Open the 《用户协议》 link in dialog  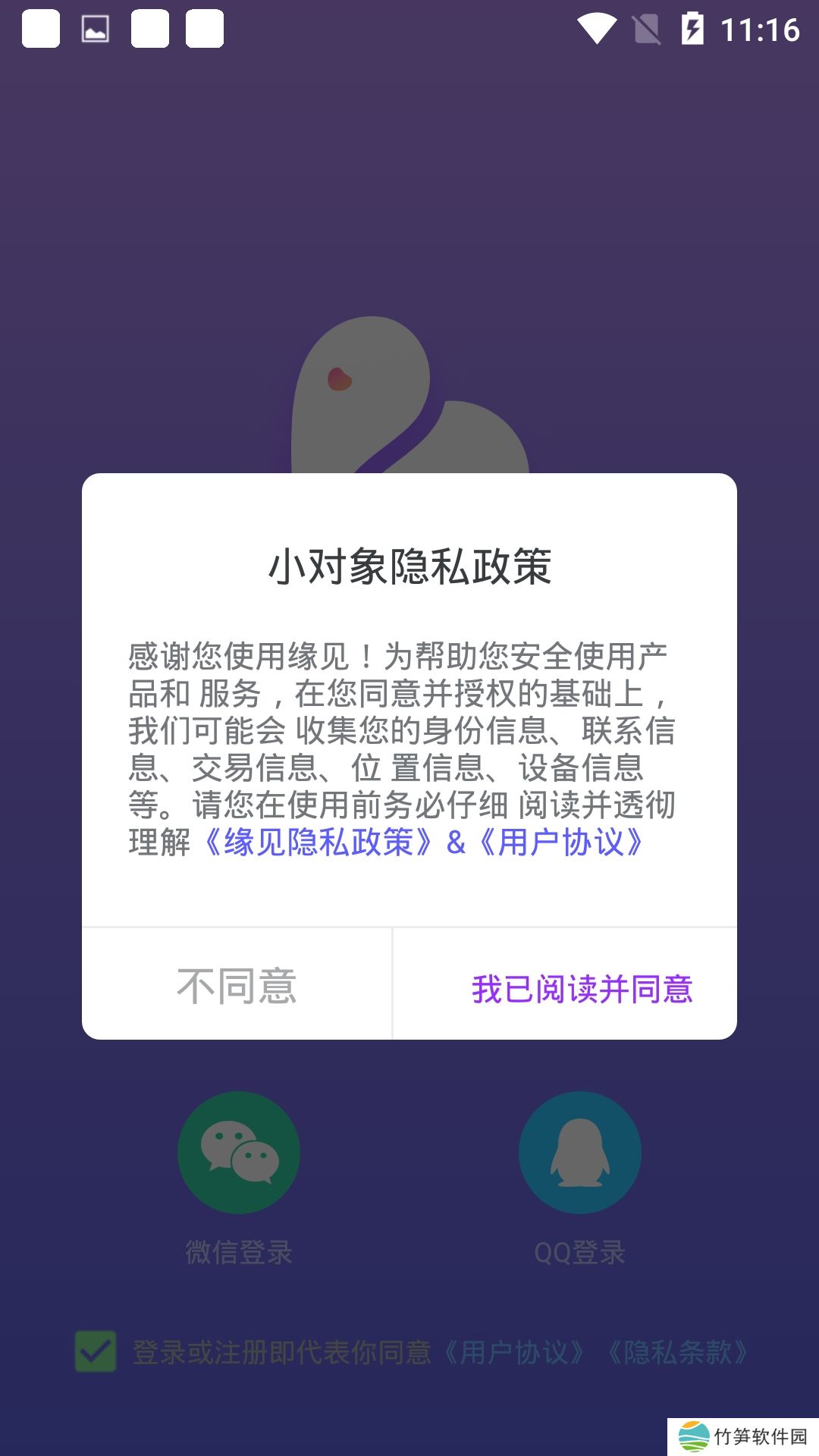(x=561, y=843)
